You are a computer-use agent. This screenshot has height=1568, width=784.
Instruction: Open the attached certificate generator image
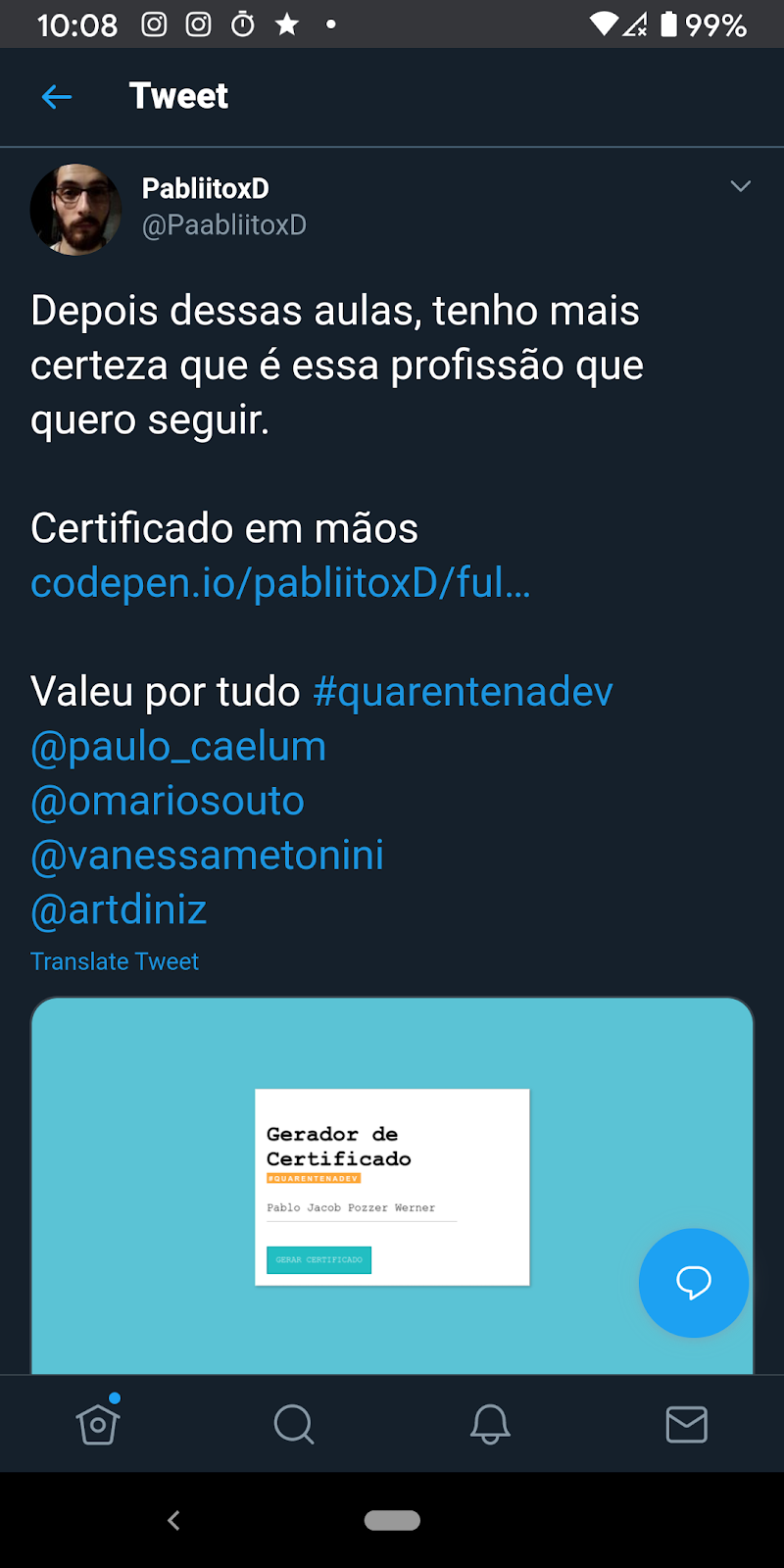coord(392,1186)
